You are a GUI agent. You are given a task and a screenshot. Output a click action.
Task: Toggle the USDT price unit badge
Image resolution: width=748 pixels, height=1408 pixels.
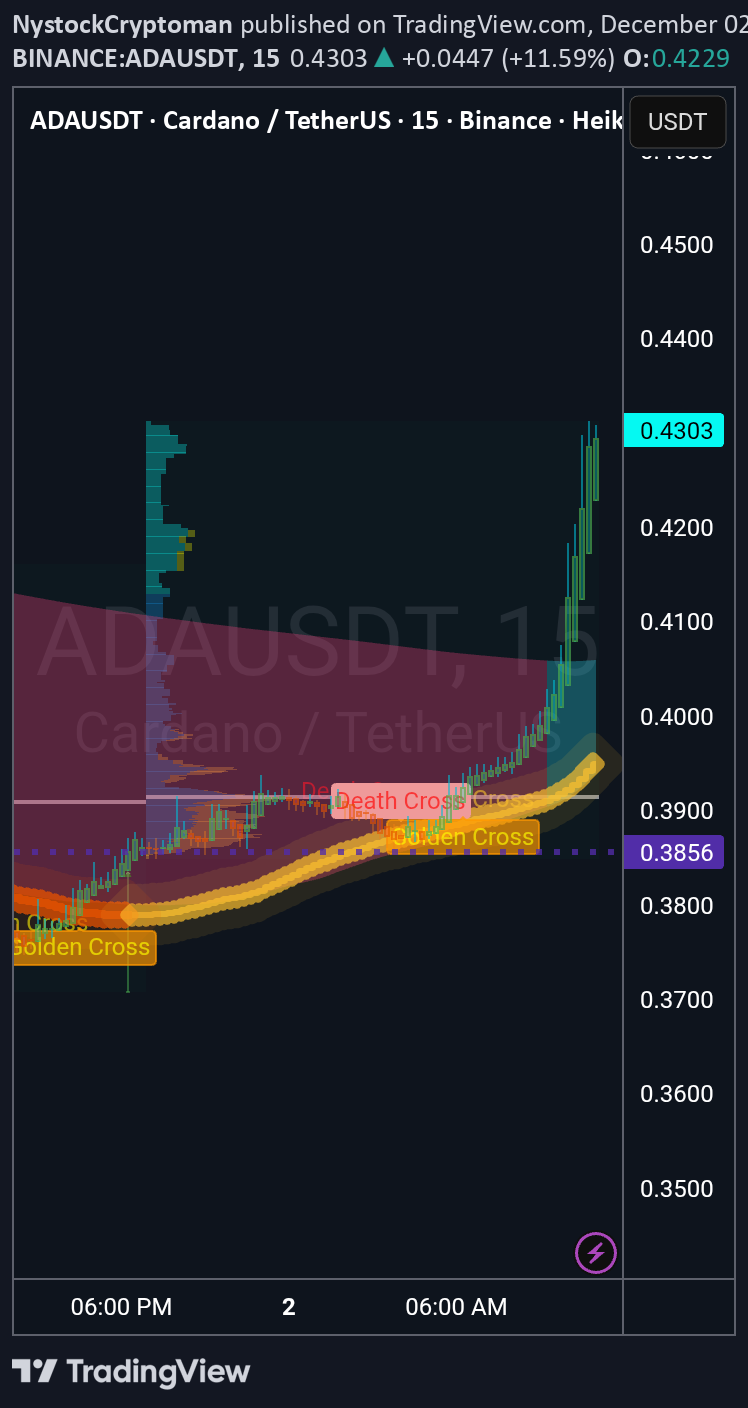(x=677, y=121)
